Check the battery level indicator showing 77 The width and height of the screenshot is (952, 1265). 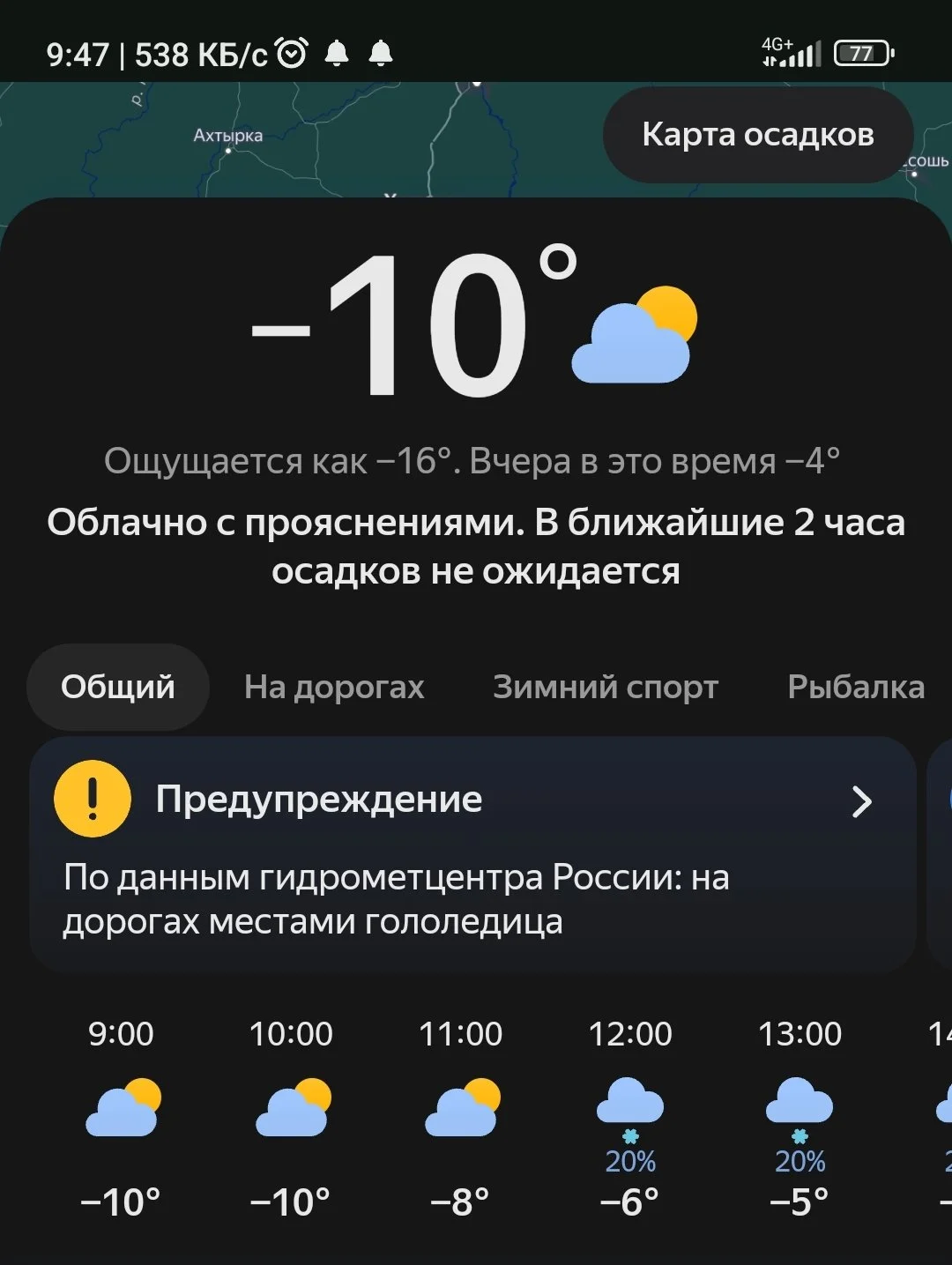click(x=859, y=53)
